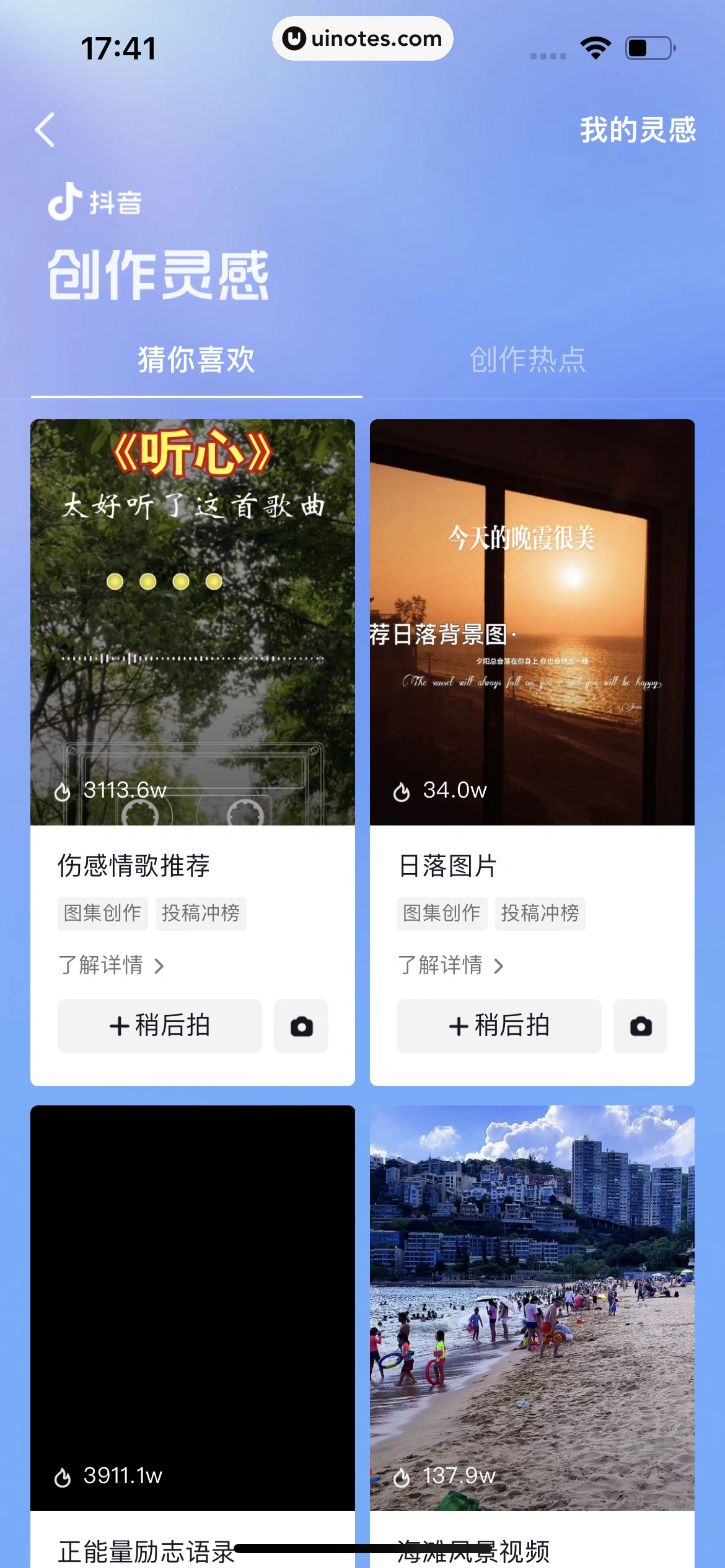Click the 抖音 TikTok logo icon
Screen dimensions: 725x1568
click(x=65, y=201)
